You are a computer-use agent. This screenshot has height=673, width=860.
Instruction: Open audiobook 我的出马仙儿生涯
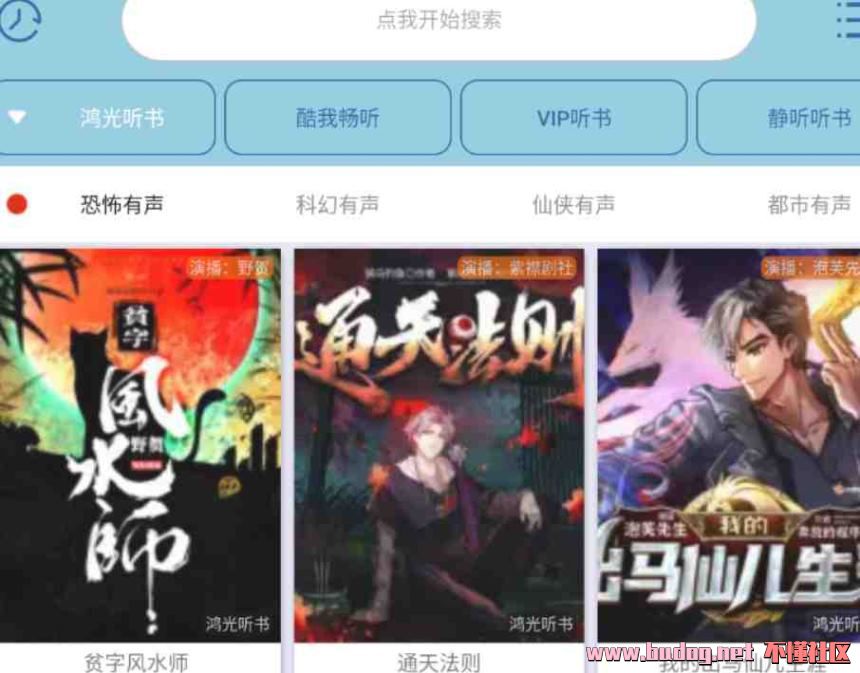[x=728, y=445]
